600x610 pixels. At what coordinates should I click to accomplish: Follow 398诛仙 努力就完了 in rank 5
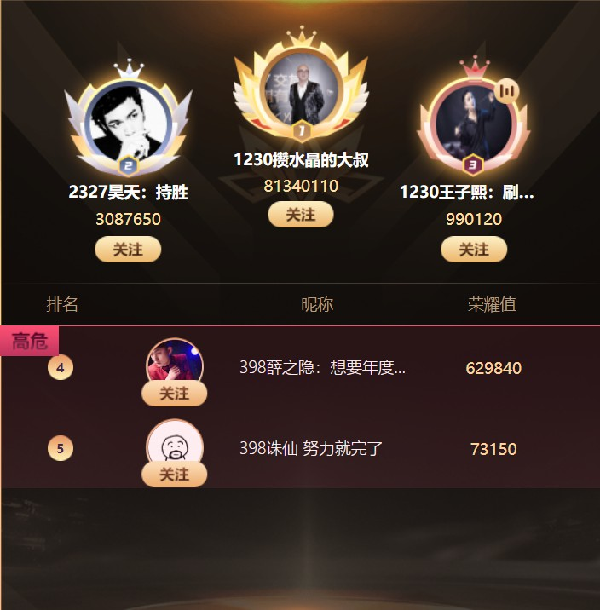(x=174, y=474)
